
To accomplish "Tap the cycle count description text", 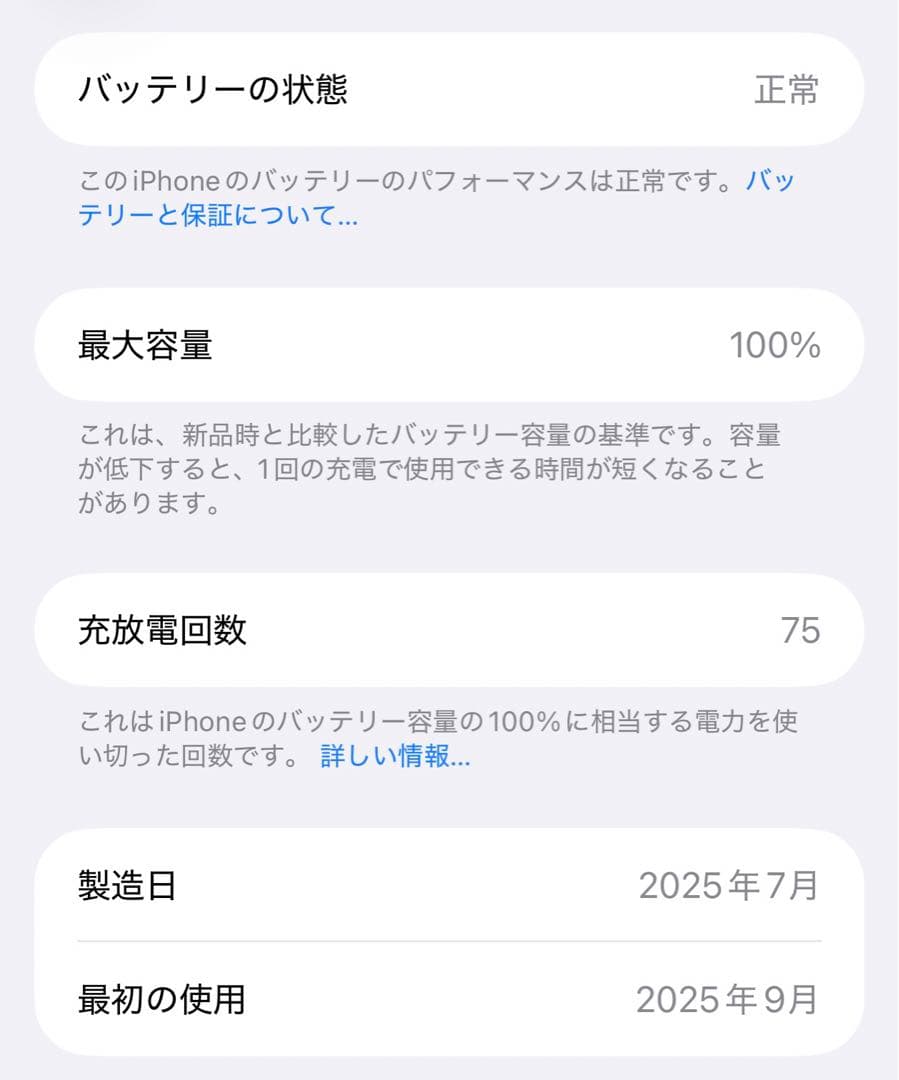I will [x=440, y=740].
